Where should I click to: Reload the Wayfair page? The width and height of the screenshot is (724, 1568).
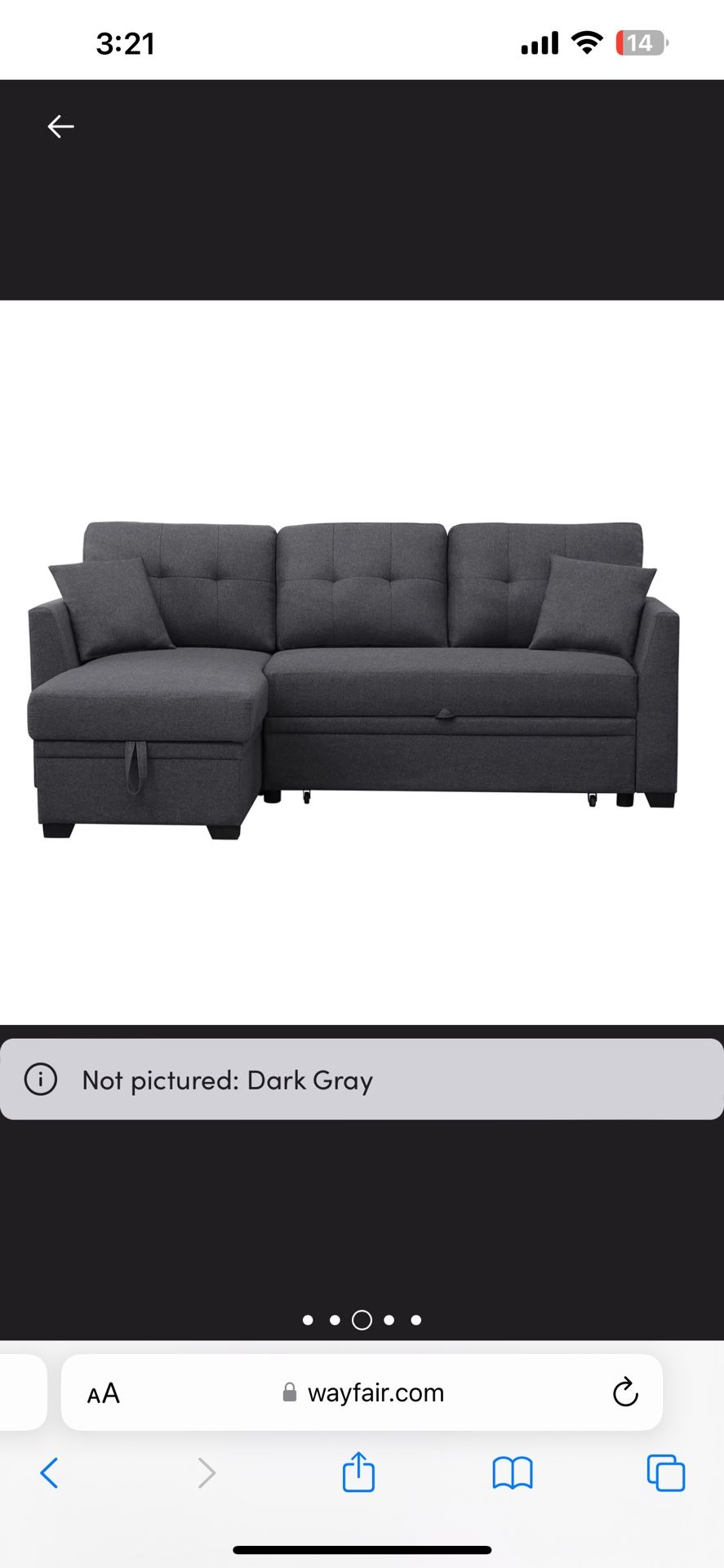point(625,1392)
